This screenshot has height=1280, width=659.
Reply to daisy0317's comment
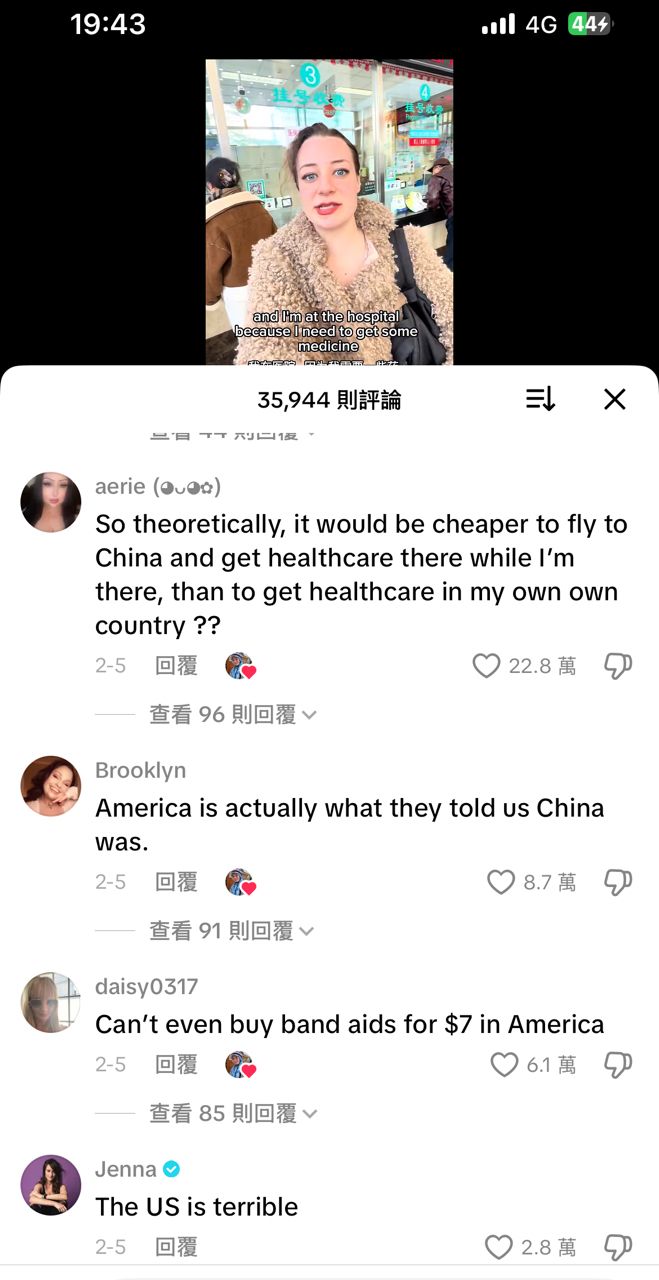tap(176, 1065)
